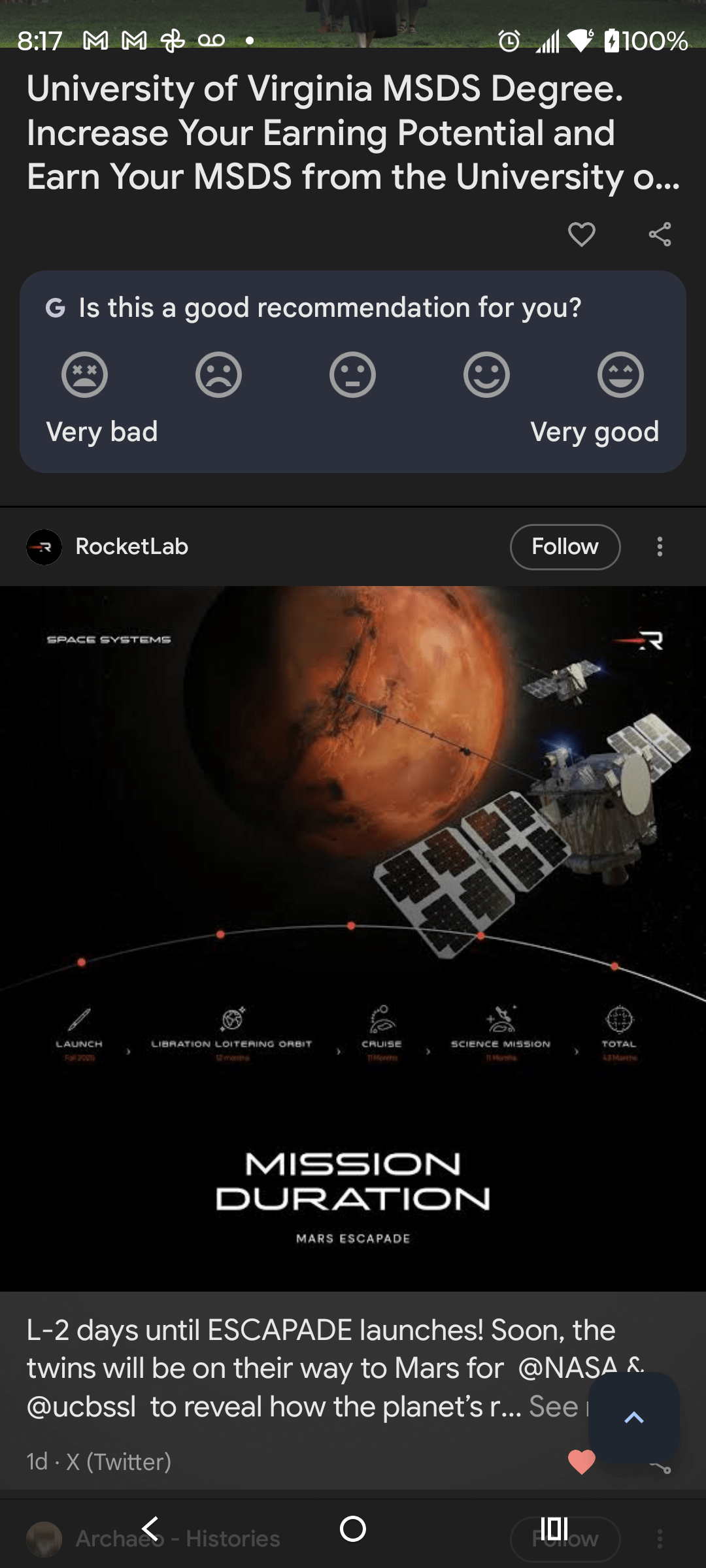Select the frowning face rating
This screenshot has width=706, height=1568.
click(x=218, y=375)
